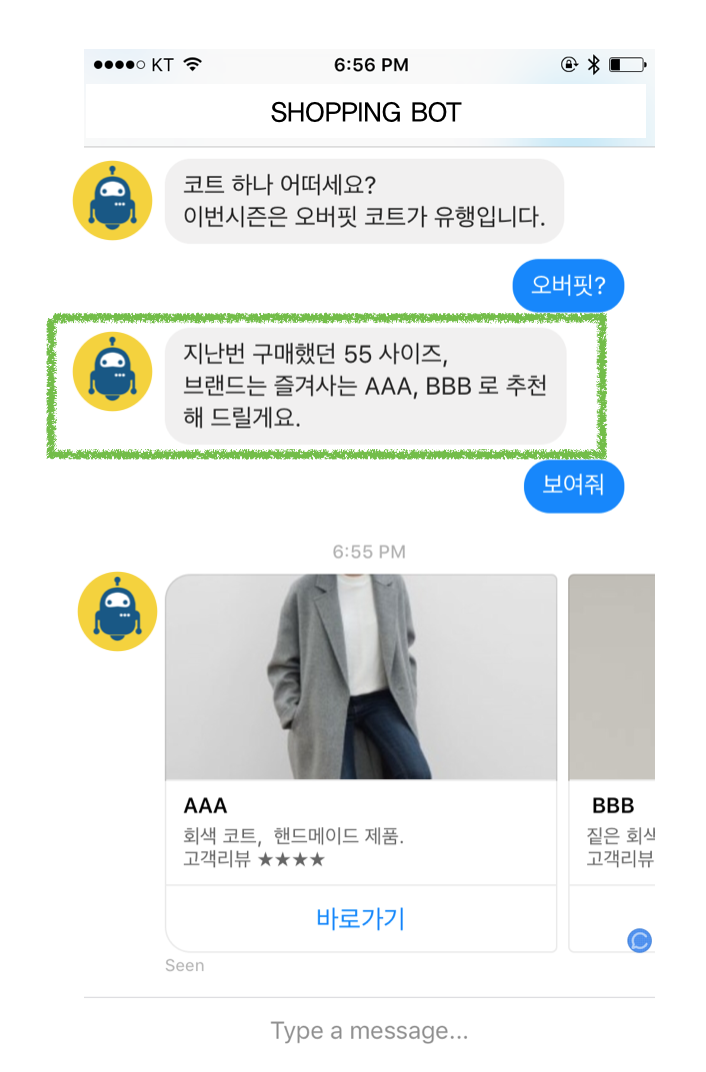Tap 바로가기 on the AAA coat card
The width and height of the screenshot is (706, 1072).
pos(360,919)
